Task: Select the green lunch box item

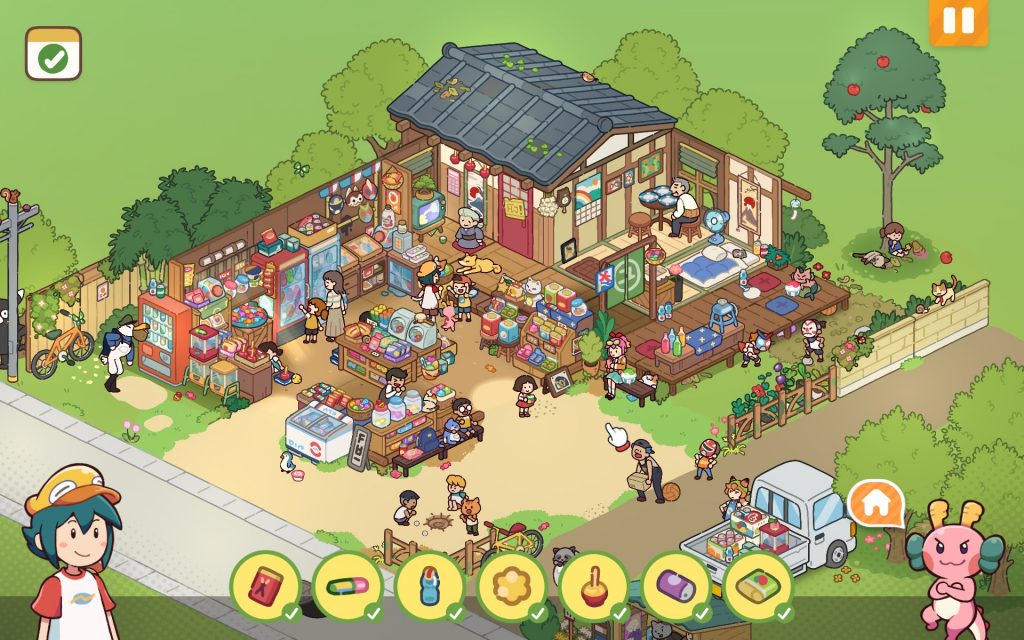Action: click(757, 585)
